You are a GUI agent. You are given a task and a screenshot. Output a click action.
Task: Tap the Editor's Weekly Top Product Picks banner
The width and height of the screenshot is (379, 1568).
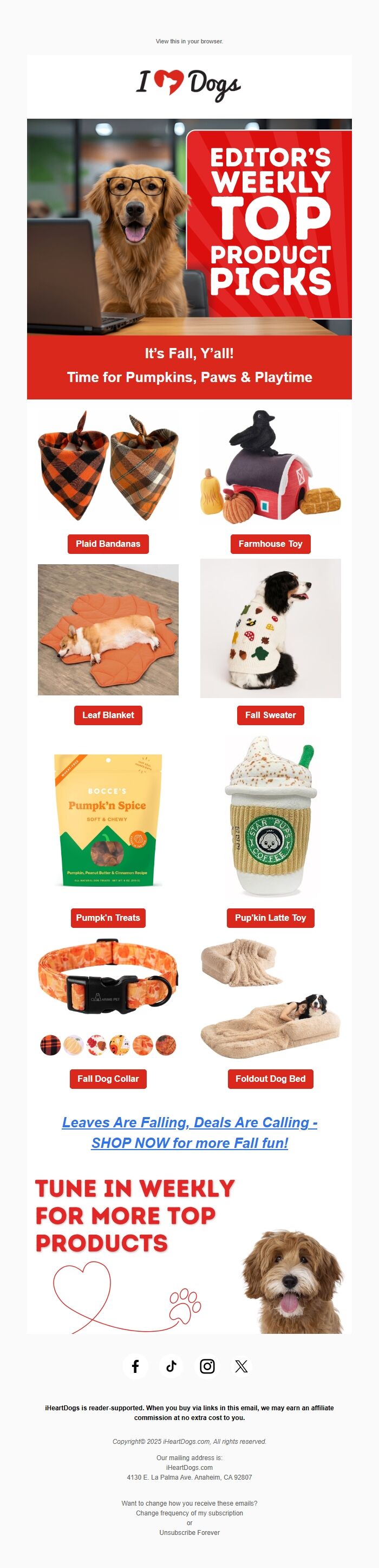(x=189, y=227)
